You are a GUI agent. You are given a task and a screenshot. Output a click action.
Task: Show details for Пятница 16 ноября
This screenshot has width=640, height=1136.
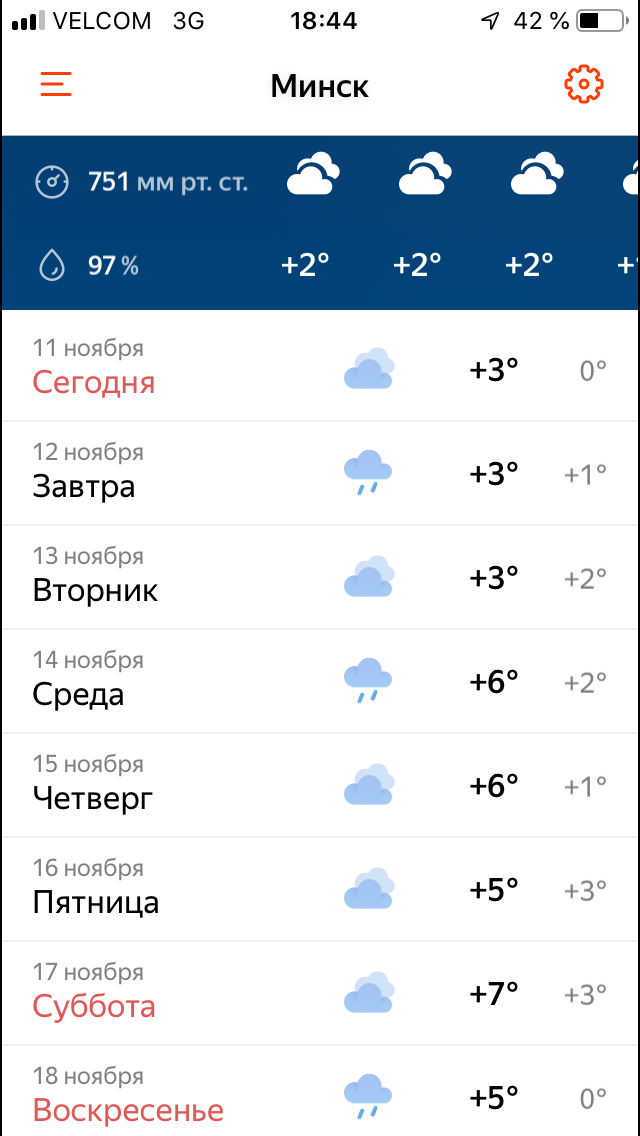[320, 889]
